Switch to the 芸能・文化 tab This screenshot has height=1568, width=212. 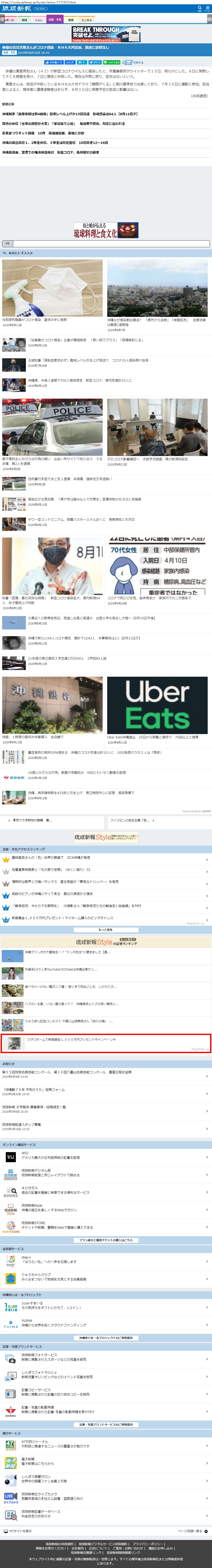(55, 19)
